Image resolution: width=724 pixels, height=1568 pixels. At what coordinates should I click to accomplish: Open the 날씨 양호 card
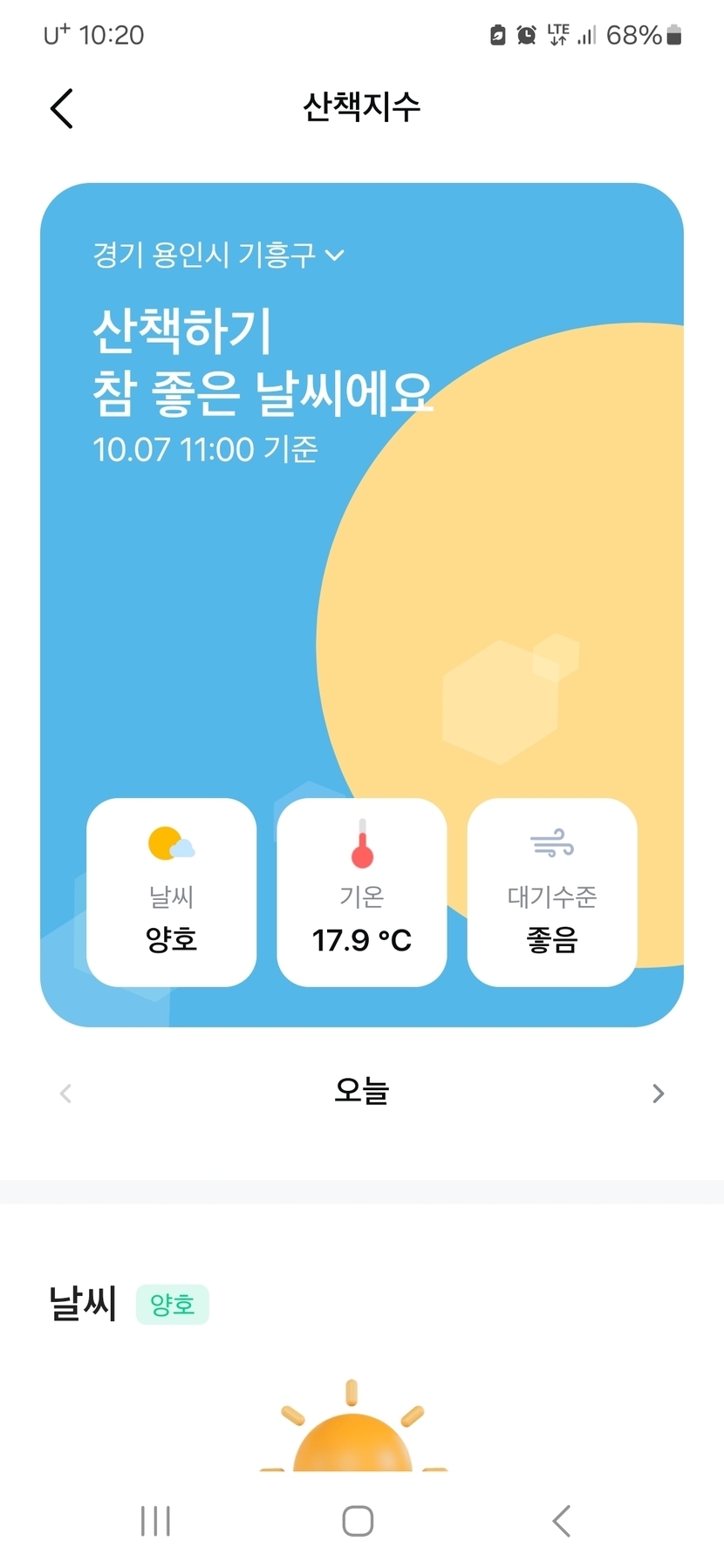click(x=172, y=891)
